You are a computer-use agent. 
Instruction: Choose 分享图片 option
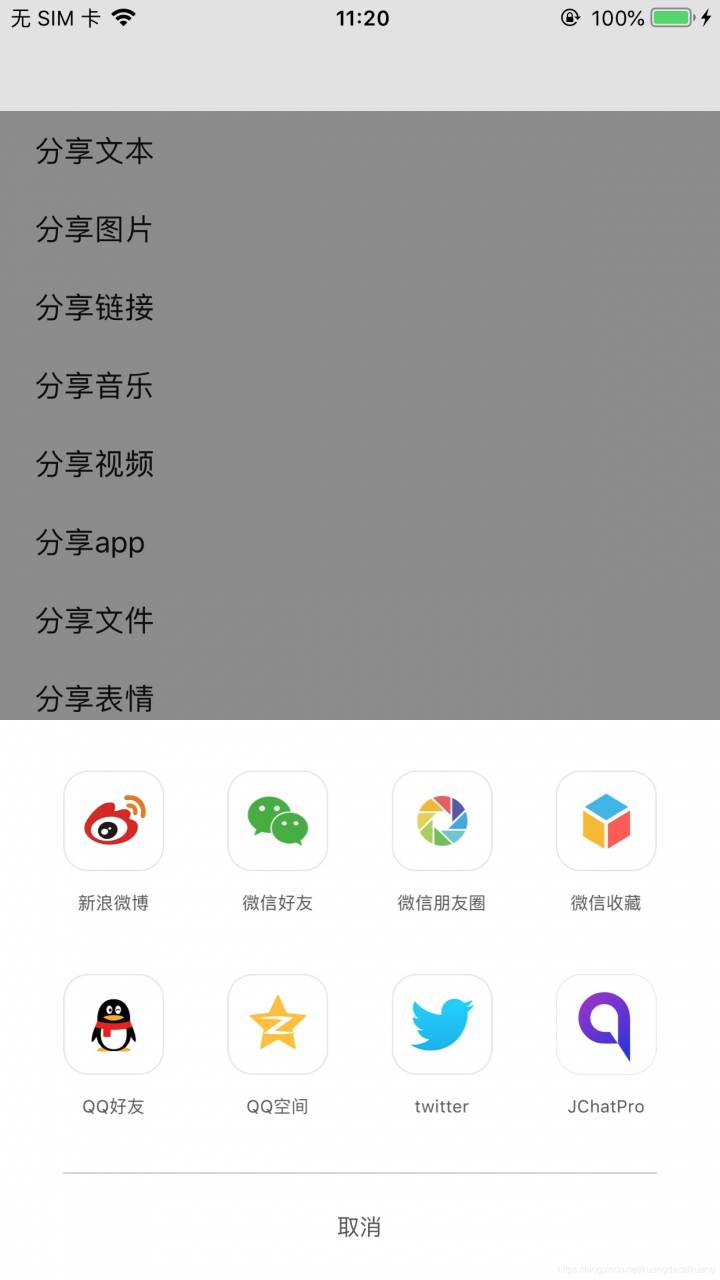pos(93,230)
